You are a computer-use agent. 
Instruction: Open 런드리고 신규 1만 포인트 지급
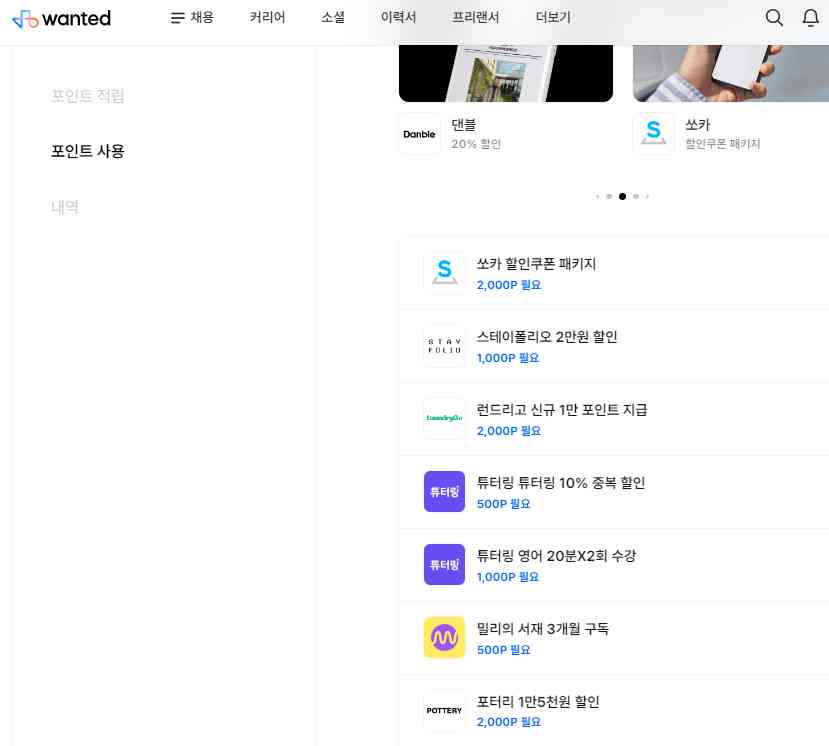pyautogui.click(x=561, y=418)
